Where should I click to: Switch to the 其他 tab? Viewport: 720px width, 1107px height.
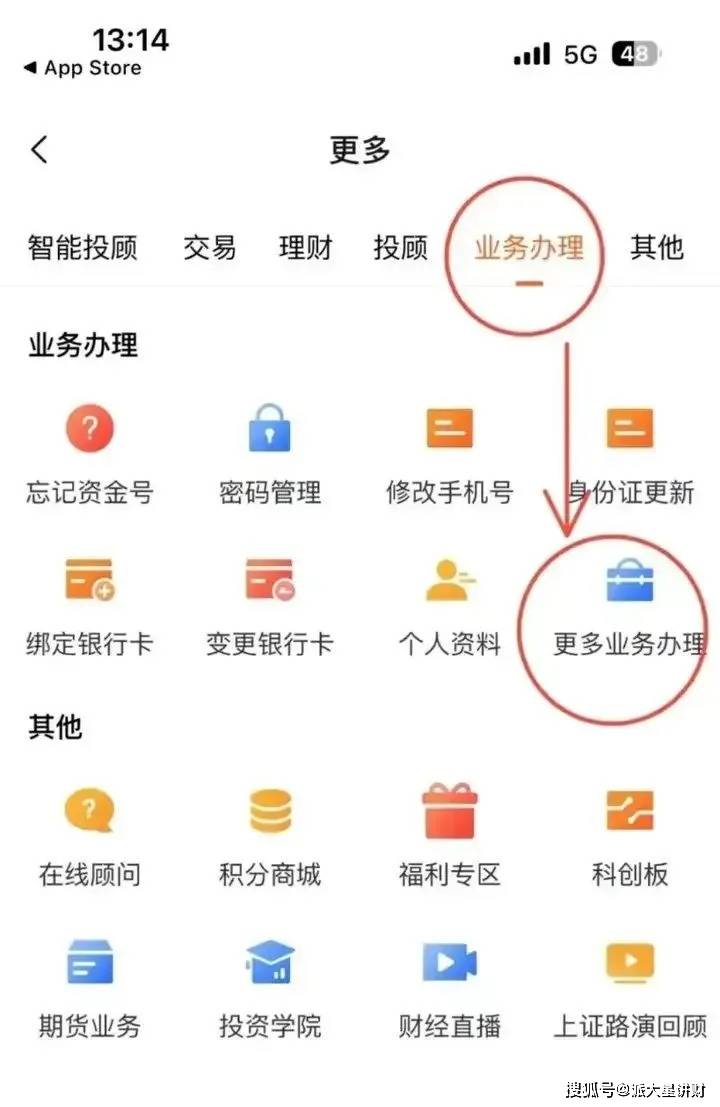657,248
